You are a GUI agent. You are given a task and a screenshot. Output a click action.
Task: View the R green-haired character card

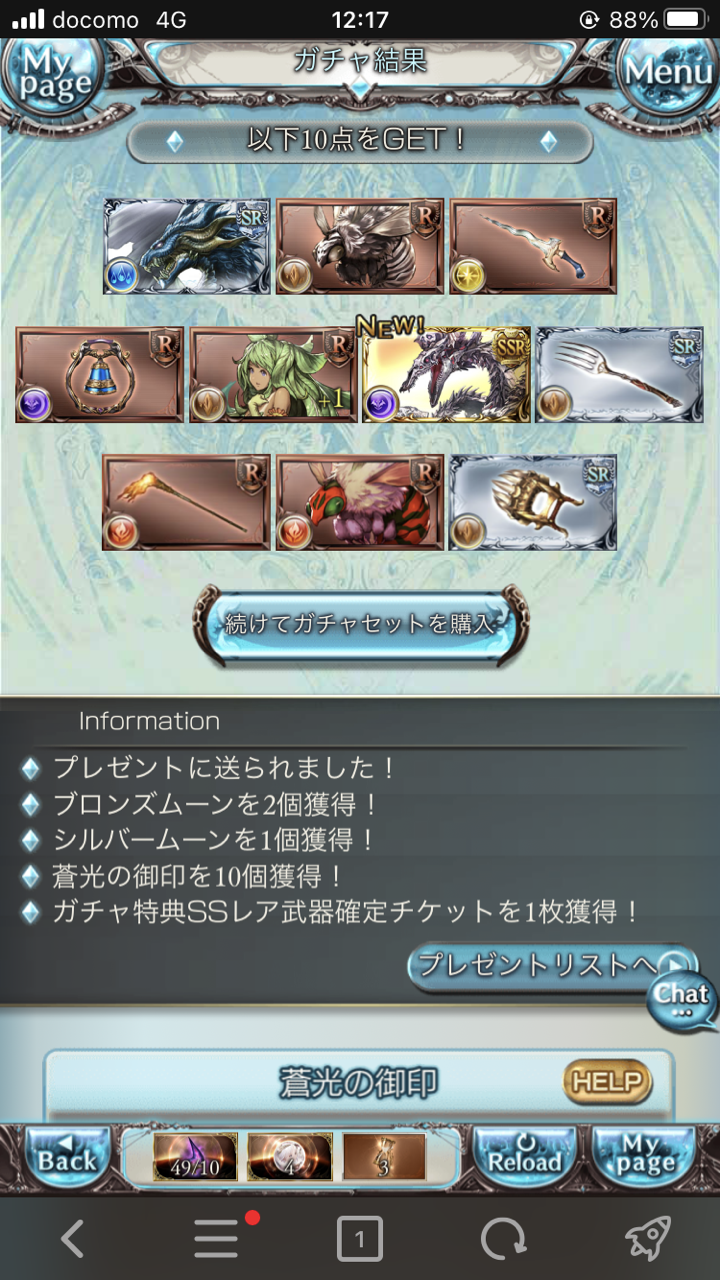point(272,375)
